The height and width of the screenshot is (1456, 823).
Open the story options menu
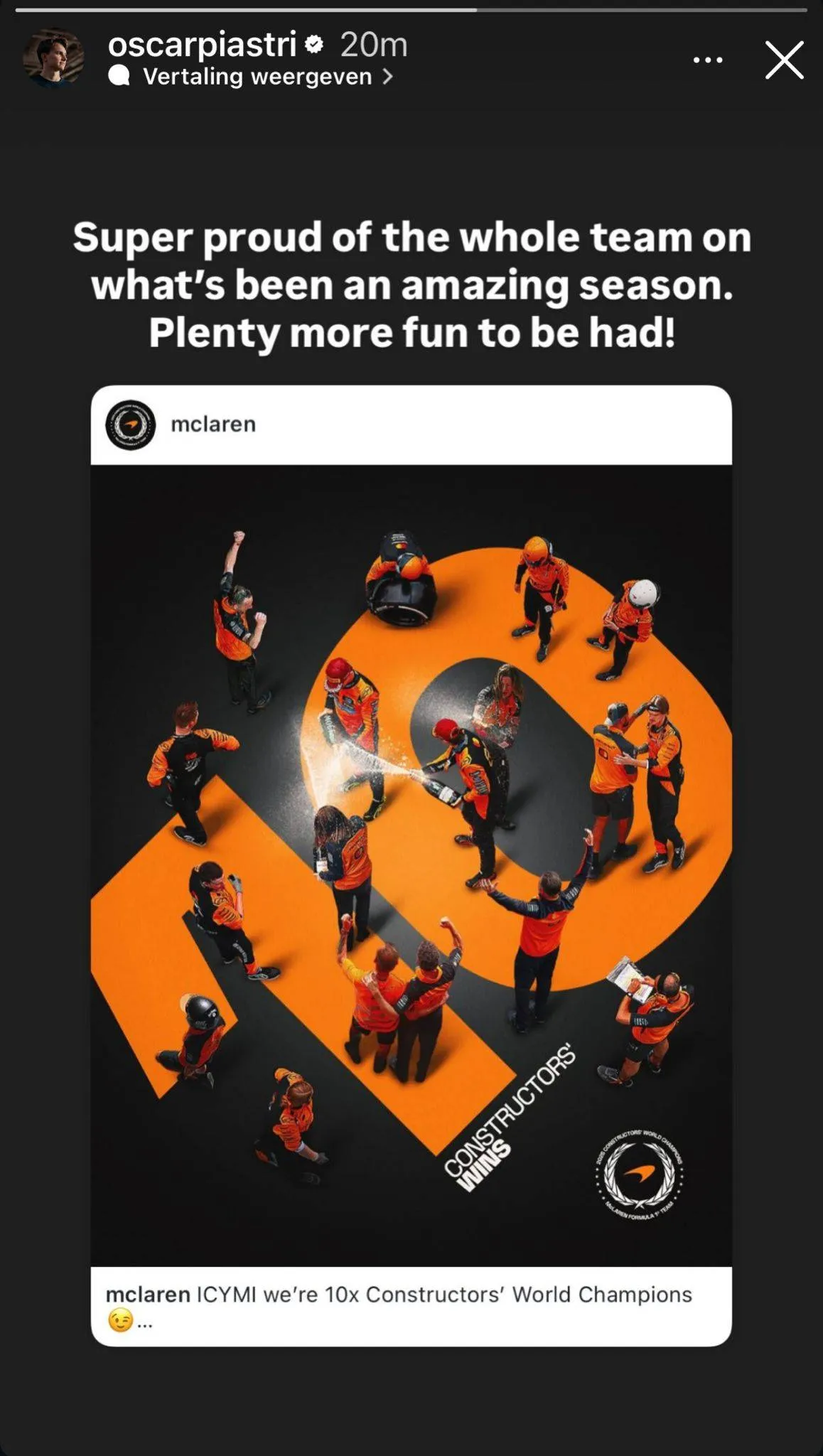coord(708,60)
